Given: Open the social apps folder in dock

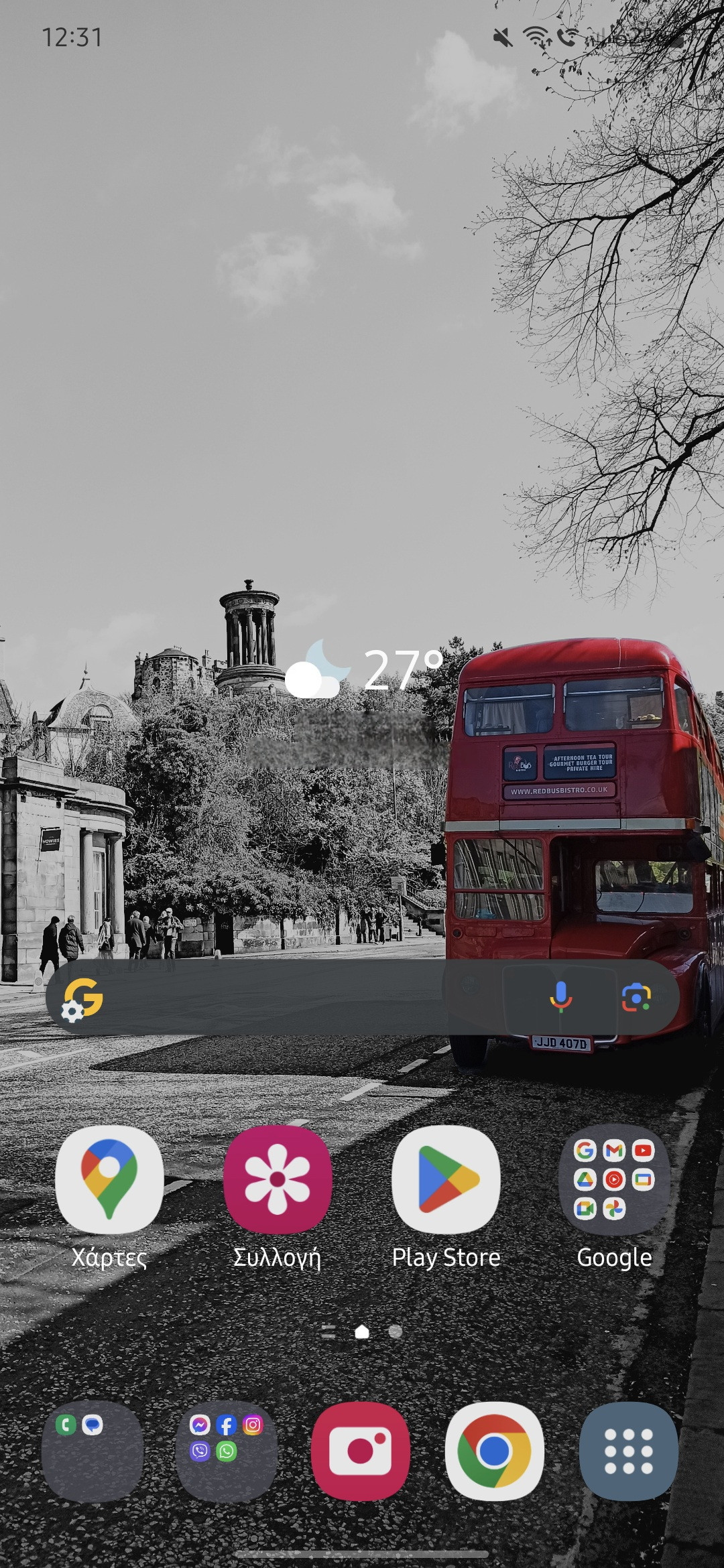Looking at the screenshot, I should pos(227,1451).
